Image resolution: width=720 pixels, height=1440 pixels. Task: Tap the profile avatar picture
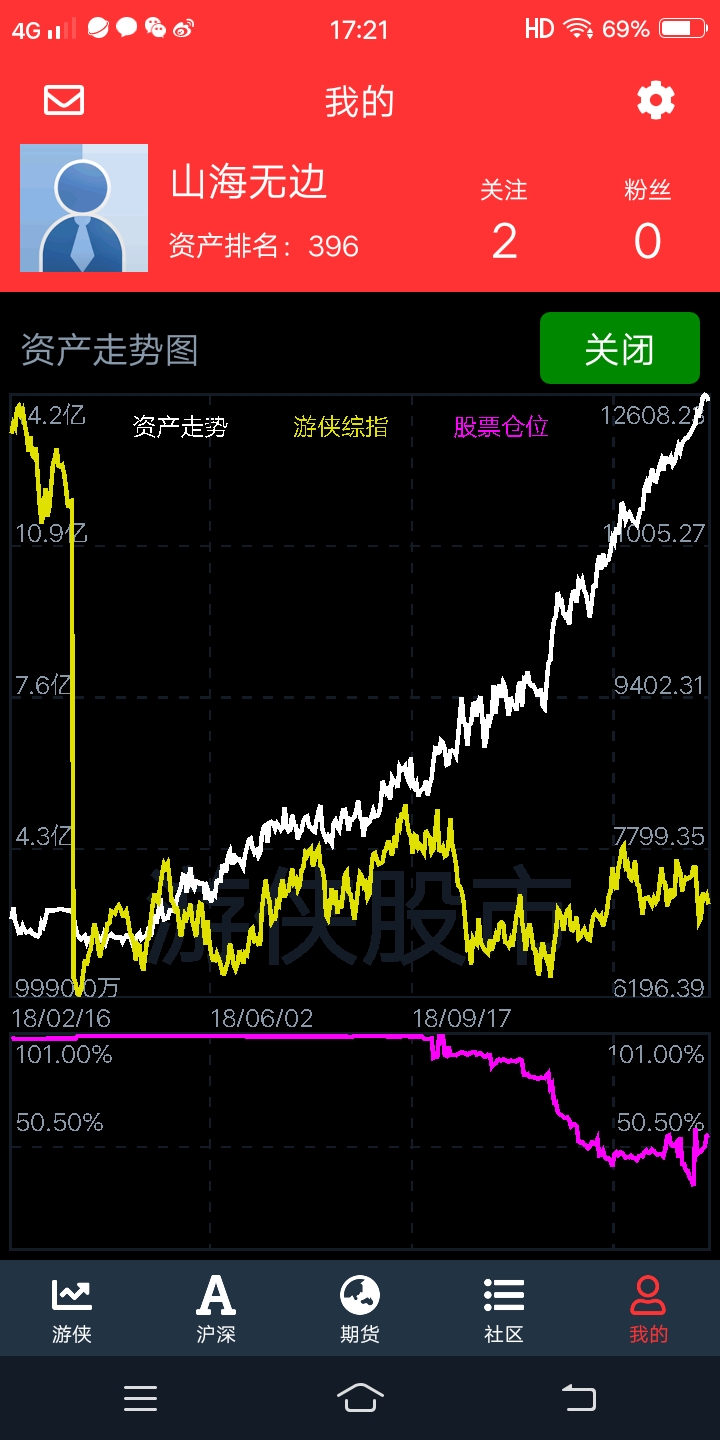[84, 208]
